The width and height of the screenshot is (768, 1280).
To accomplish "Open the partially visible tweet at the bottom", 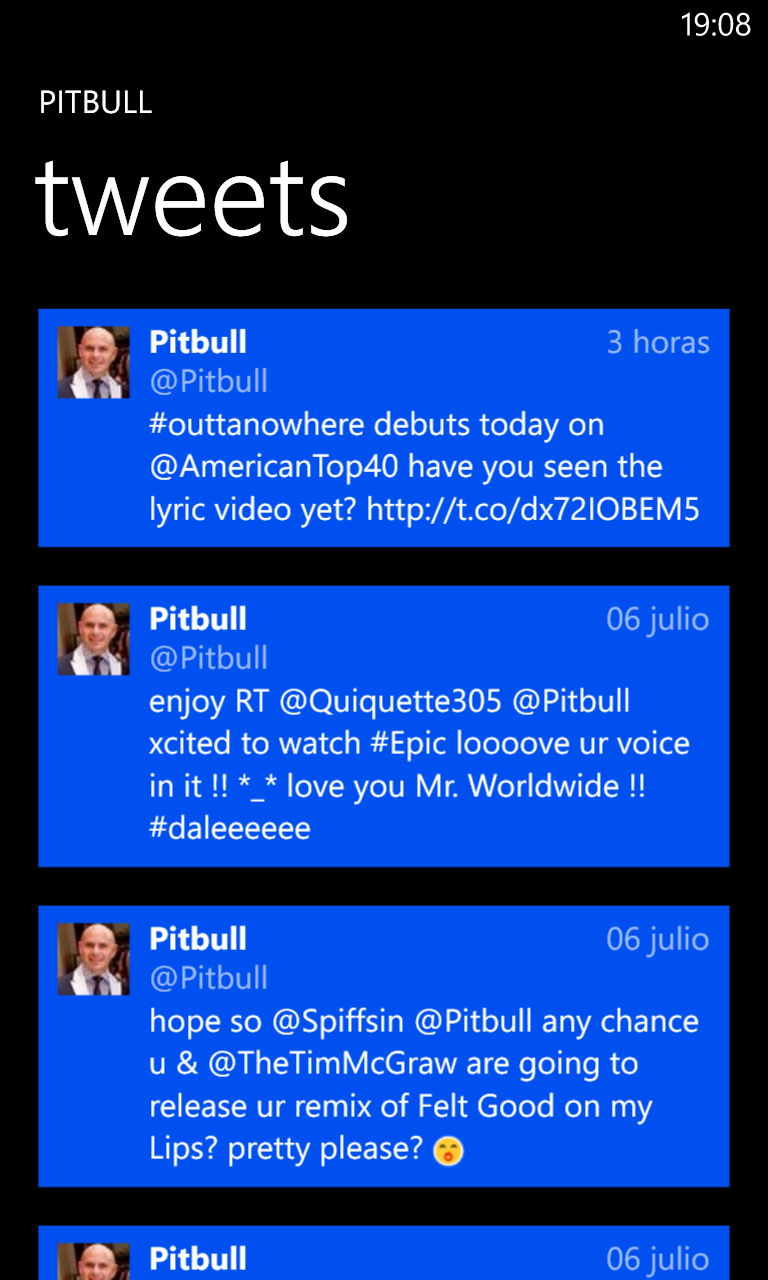I will coord(384,1254).
